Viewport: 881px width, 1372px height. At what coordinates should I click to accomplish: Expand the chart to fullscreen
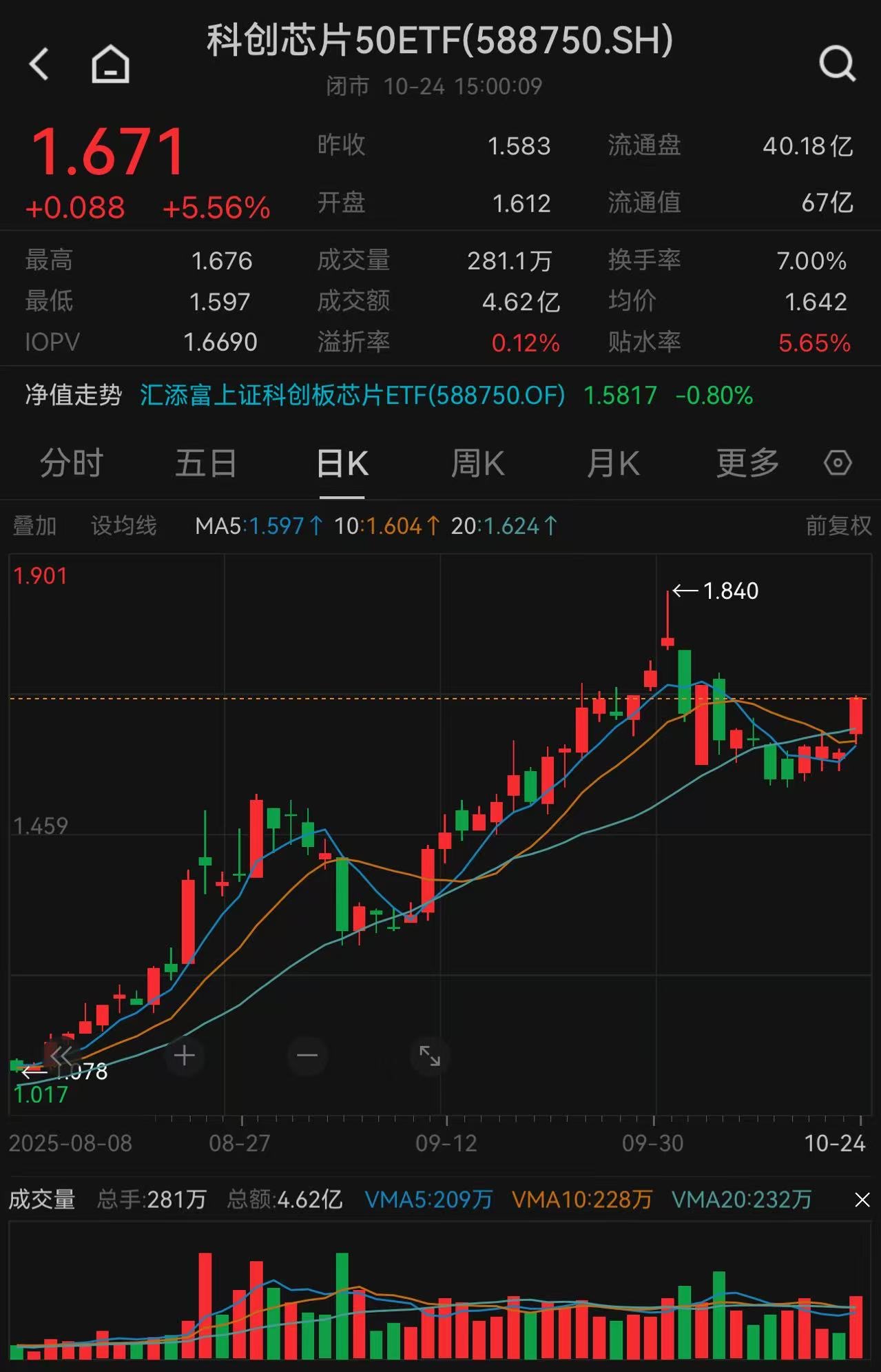coord(430,1056)
